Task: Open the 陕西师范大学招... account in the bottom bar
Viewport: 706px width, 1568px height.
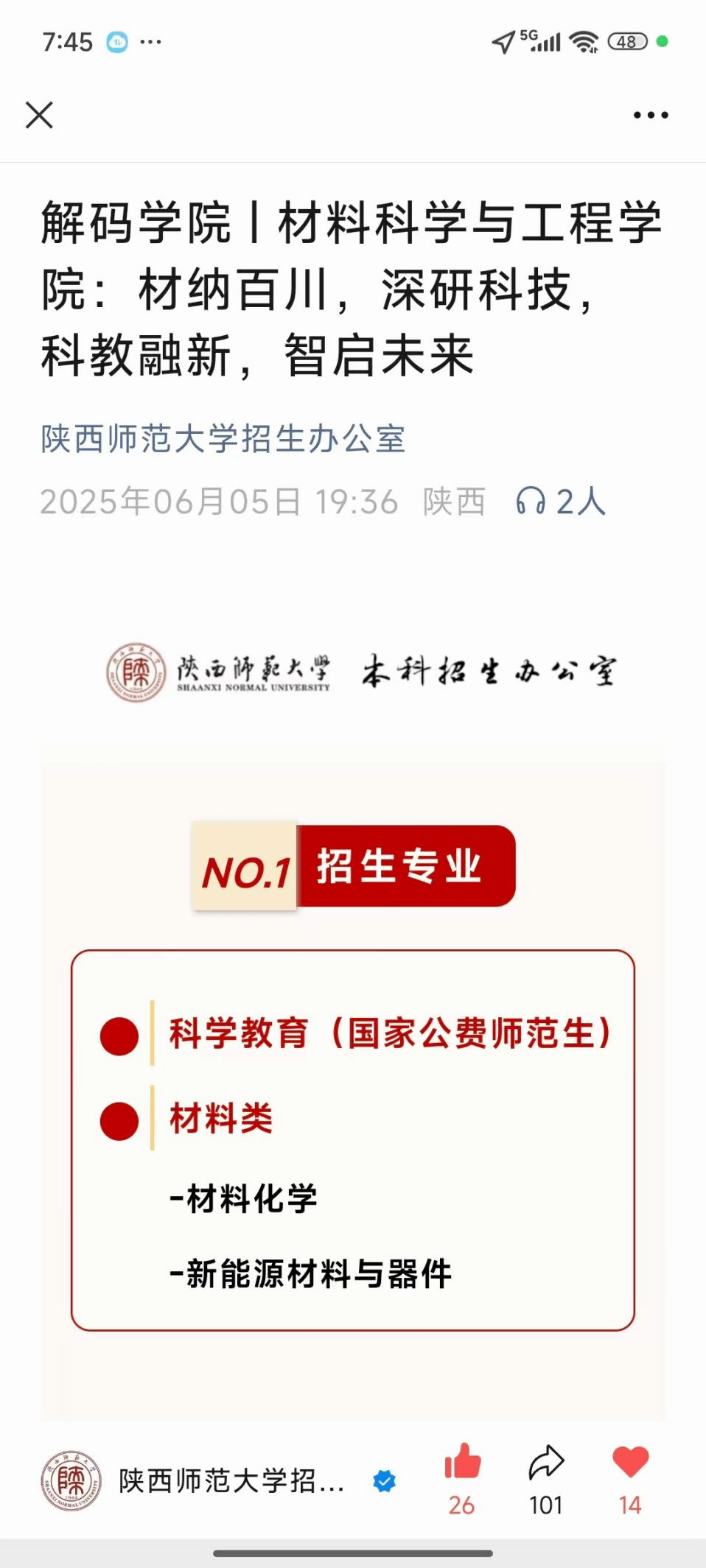Action: coord(231,1480)
